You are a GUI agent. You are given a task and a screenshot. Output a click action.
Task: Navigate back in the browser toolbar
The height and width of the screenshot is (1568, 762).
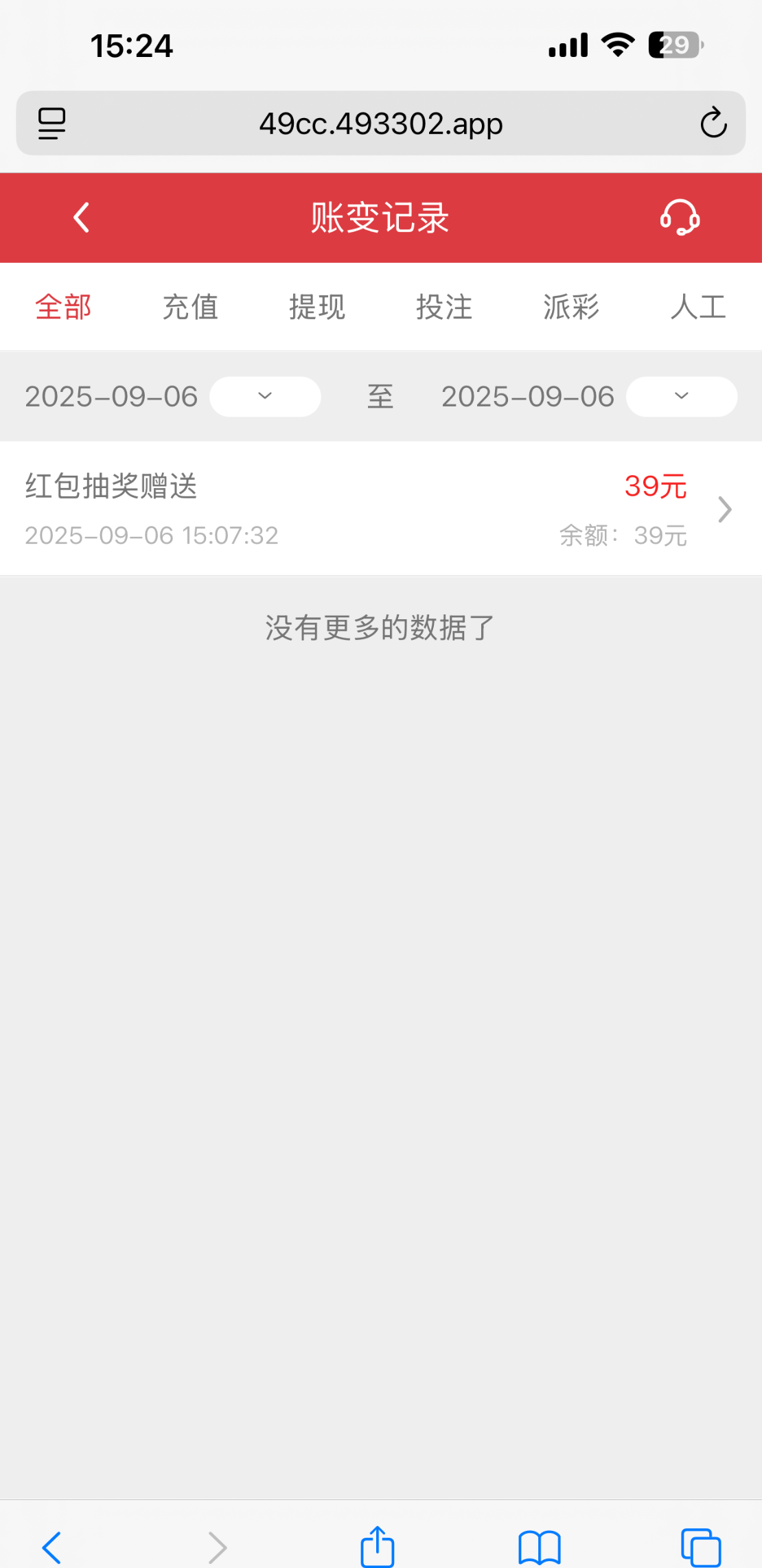pos(52,1547)
